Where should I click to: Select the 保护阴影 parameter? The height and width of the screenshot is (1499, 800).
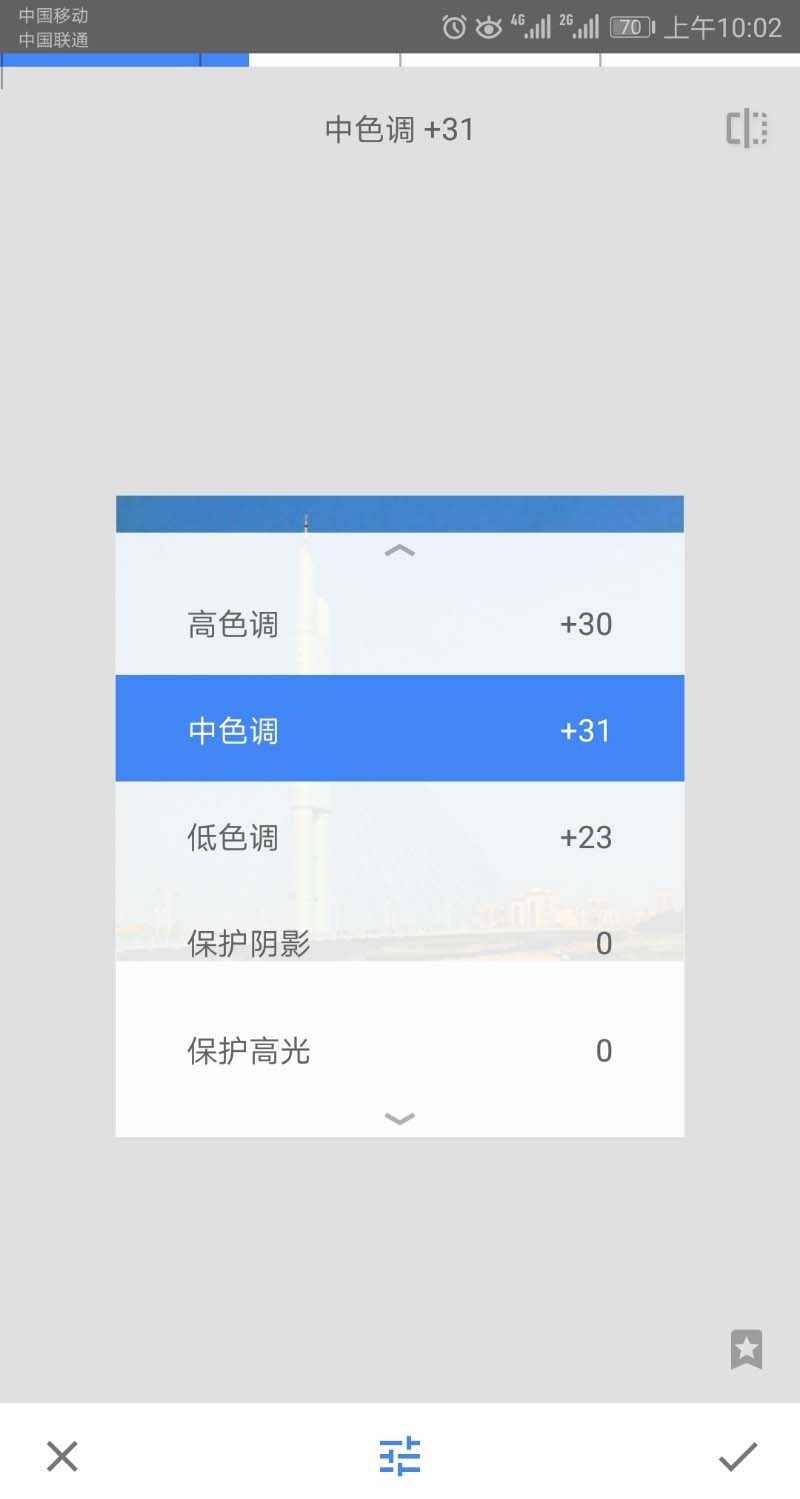(x=400, y=943)
